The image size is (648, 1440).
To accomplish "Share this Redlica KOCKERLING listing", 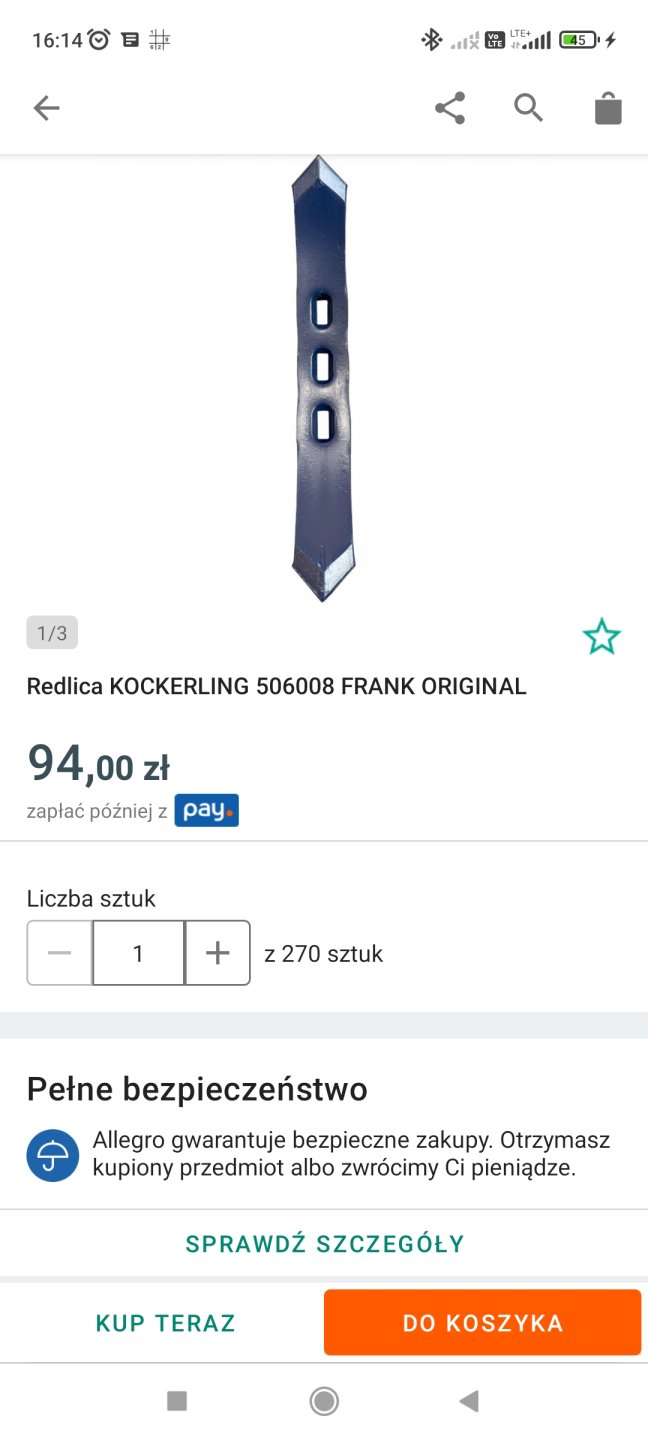I will (450, 108).
